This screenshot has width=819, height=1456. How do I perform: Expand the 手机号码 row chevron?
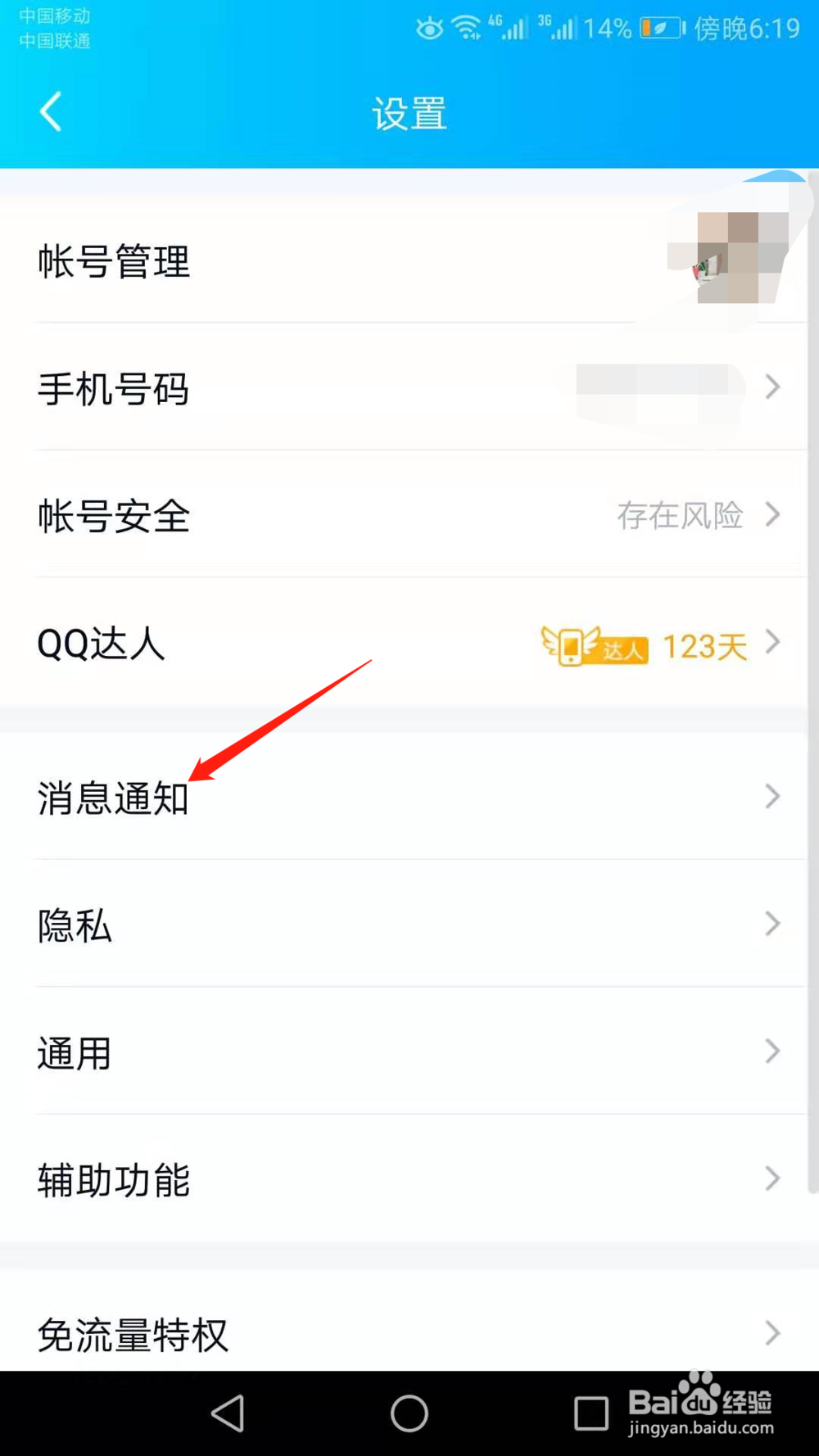[x=771, y=388]
